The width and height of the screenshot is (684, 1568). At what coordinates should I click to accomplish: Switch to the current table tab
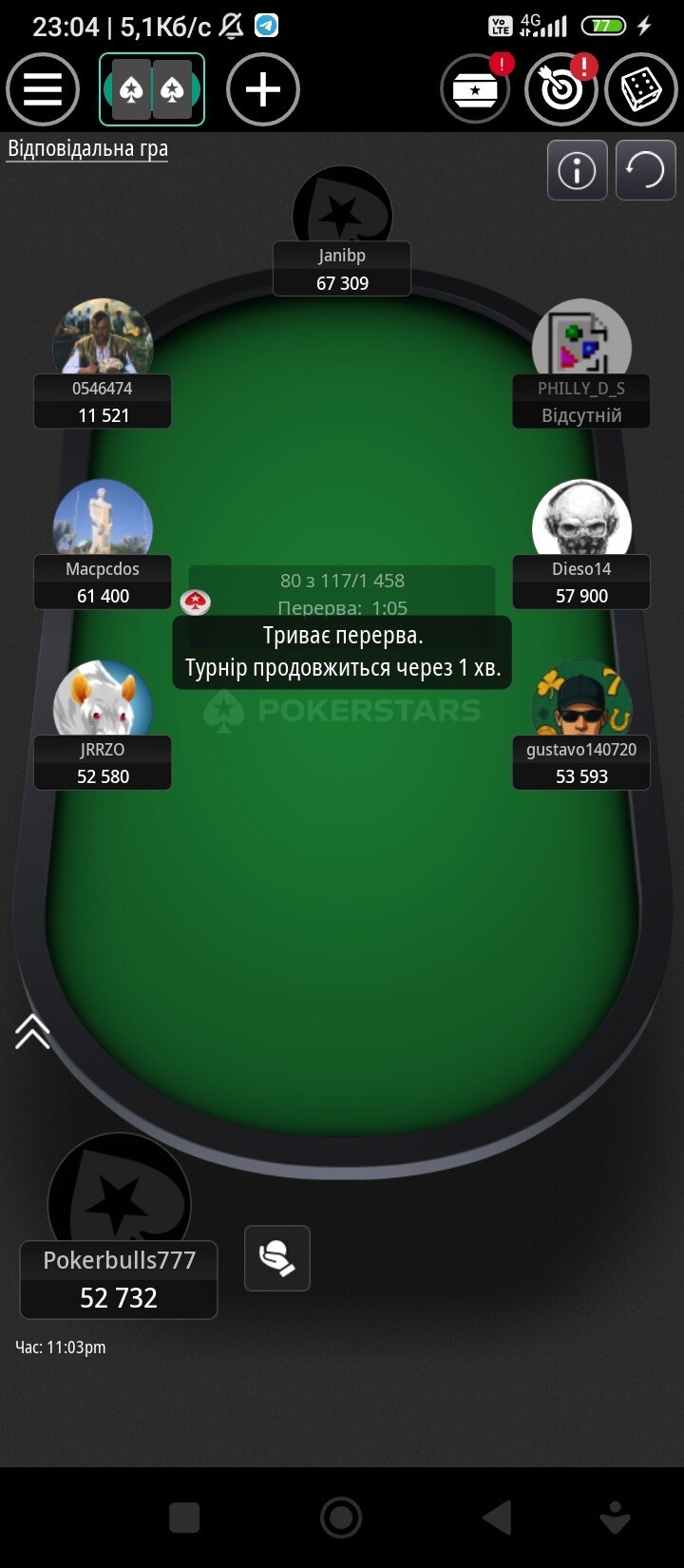152,90
